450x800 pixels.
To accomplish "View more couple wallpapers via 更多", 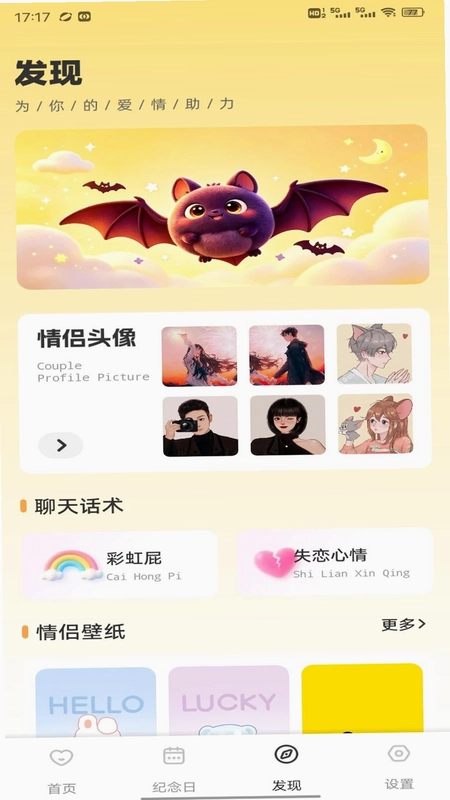I will [x=403, y=624].
